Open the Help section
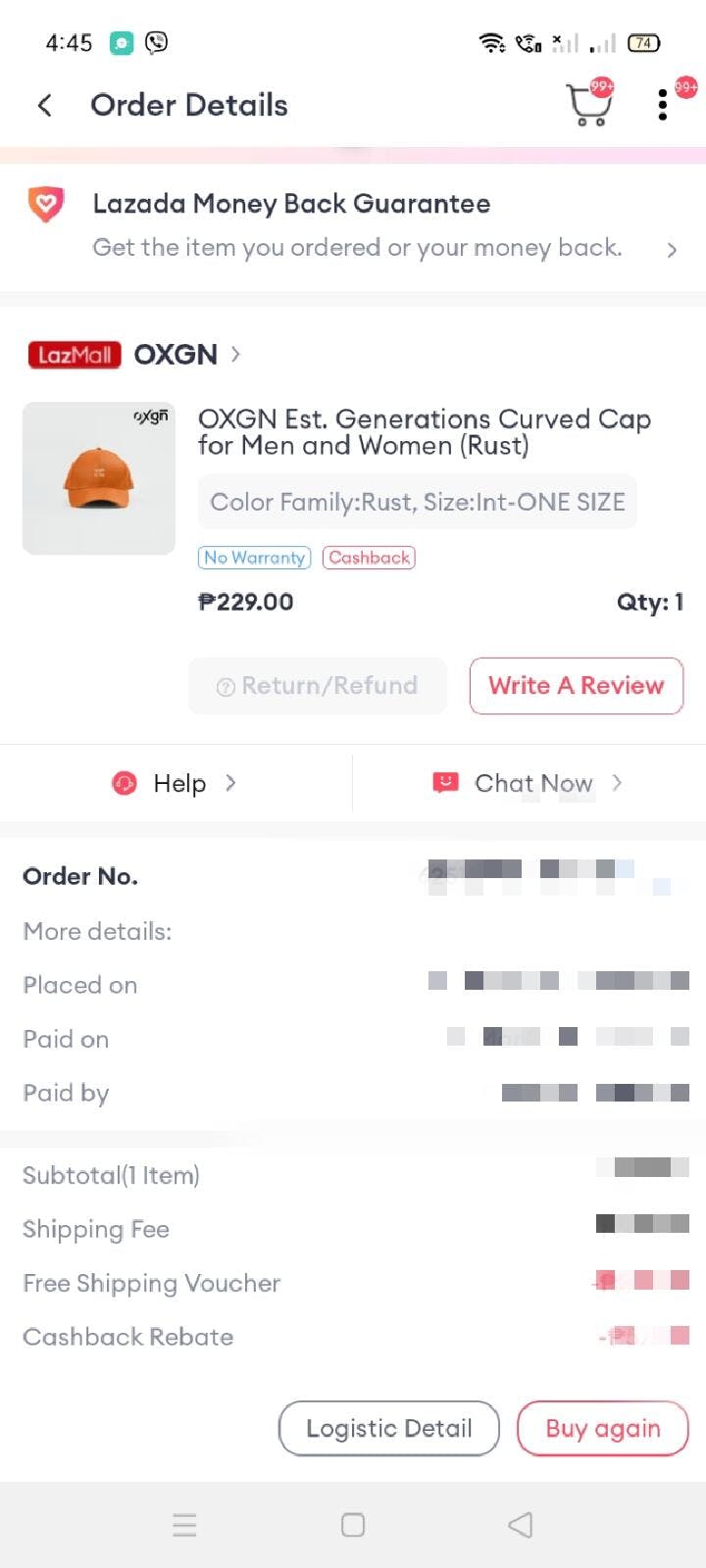This screenshot has height=1568, width=706. (176, 783)
